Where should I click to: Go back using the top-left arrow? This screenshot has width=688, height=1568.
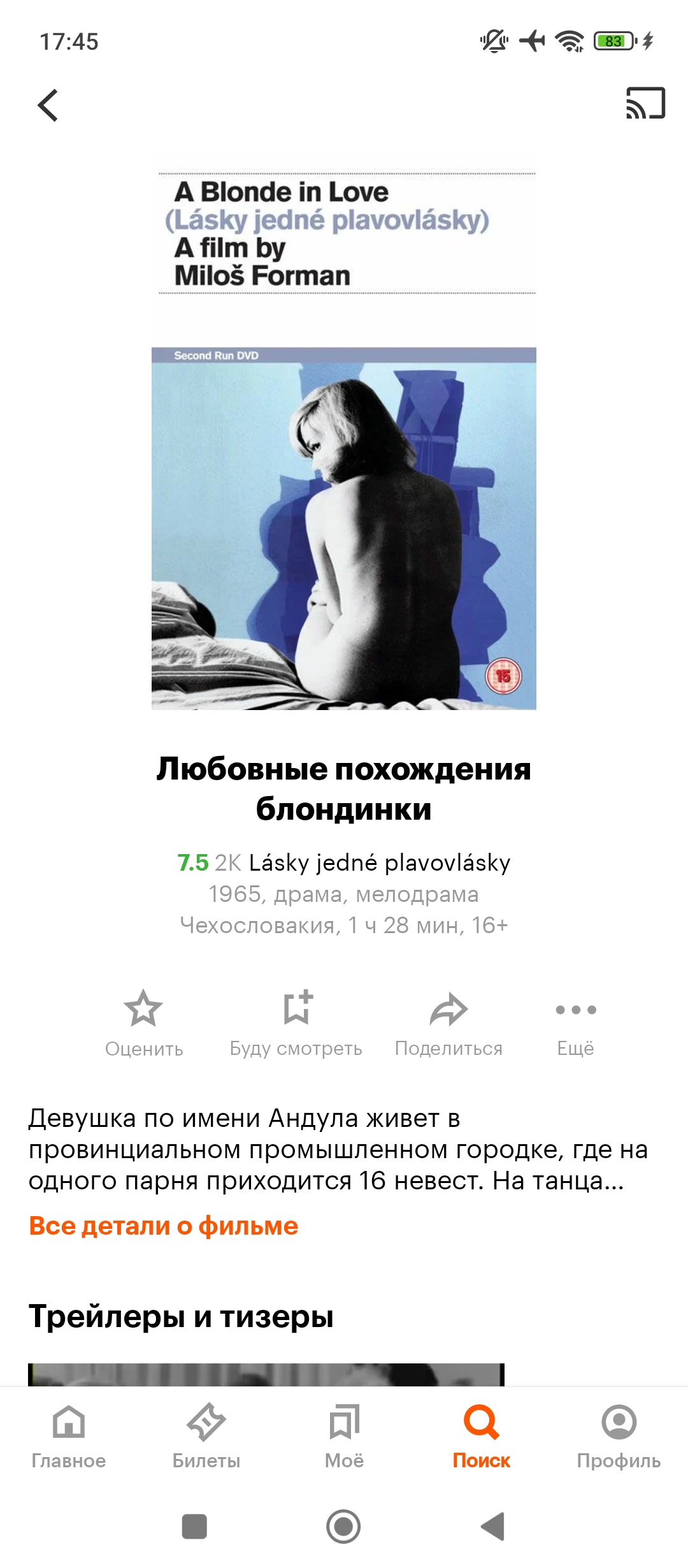tap(48, 105)
